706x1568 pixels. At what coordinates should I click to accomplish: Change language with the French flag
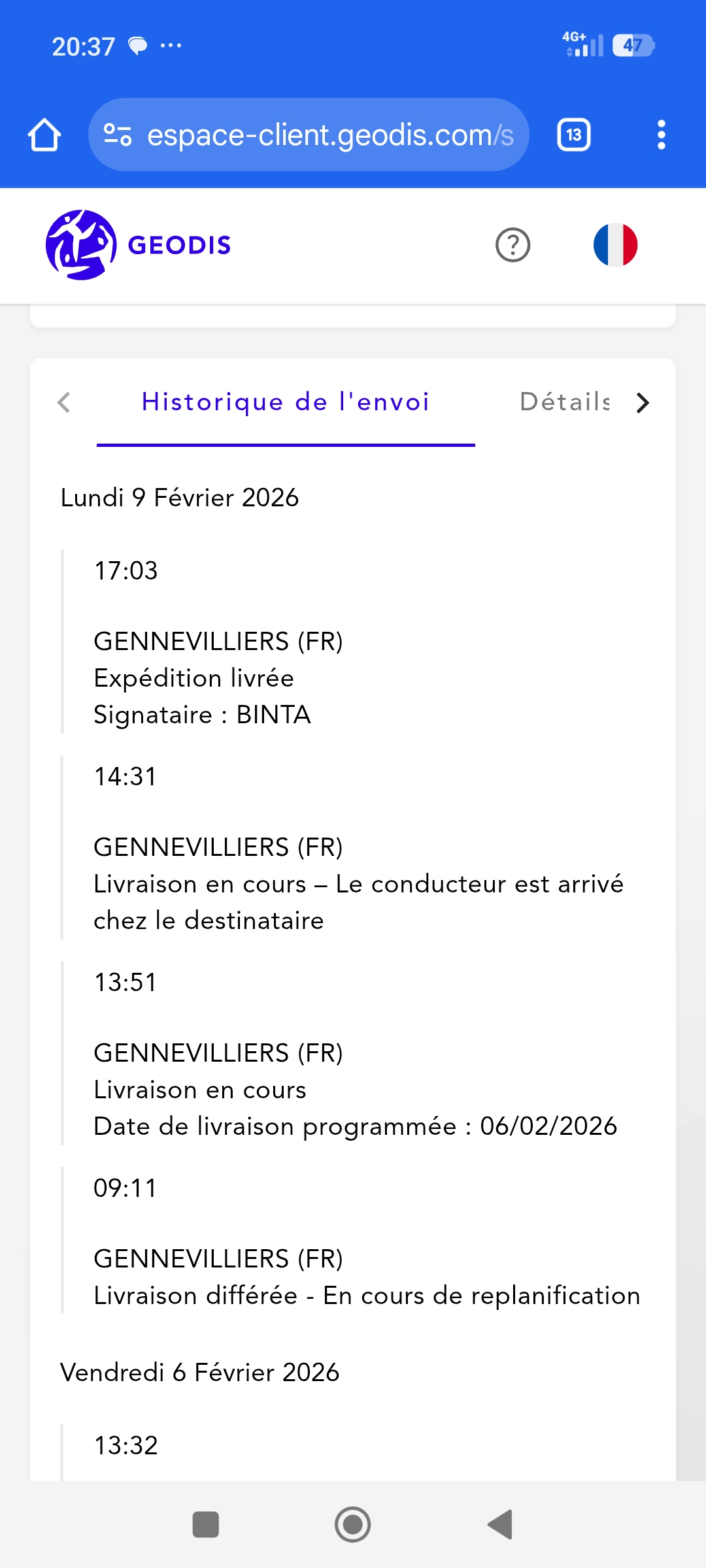pos(615,245)
